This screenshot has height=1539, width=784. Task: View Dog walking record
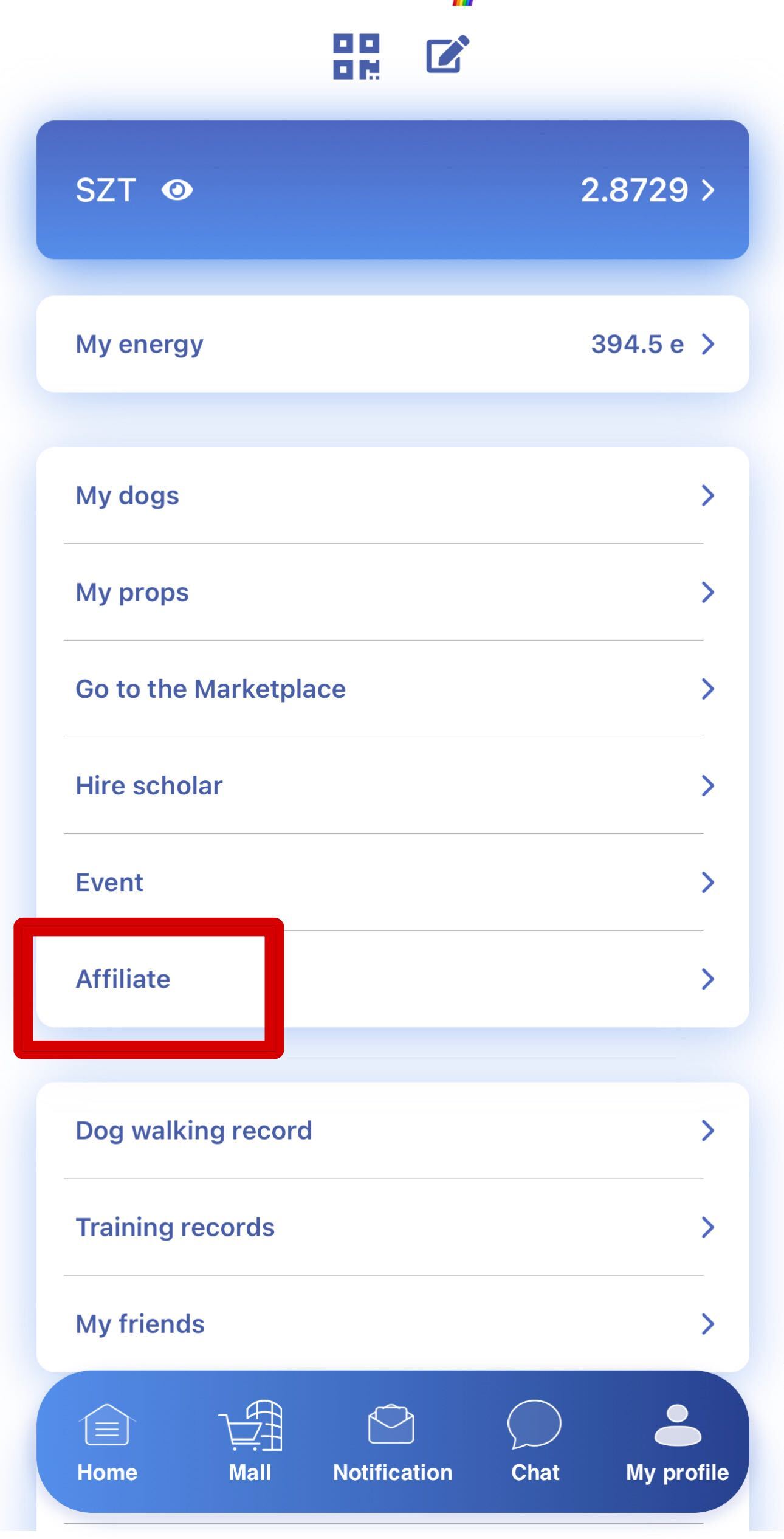(x=393, y=1130)
